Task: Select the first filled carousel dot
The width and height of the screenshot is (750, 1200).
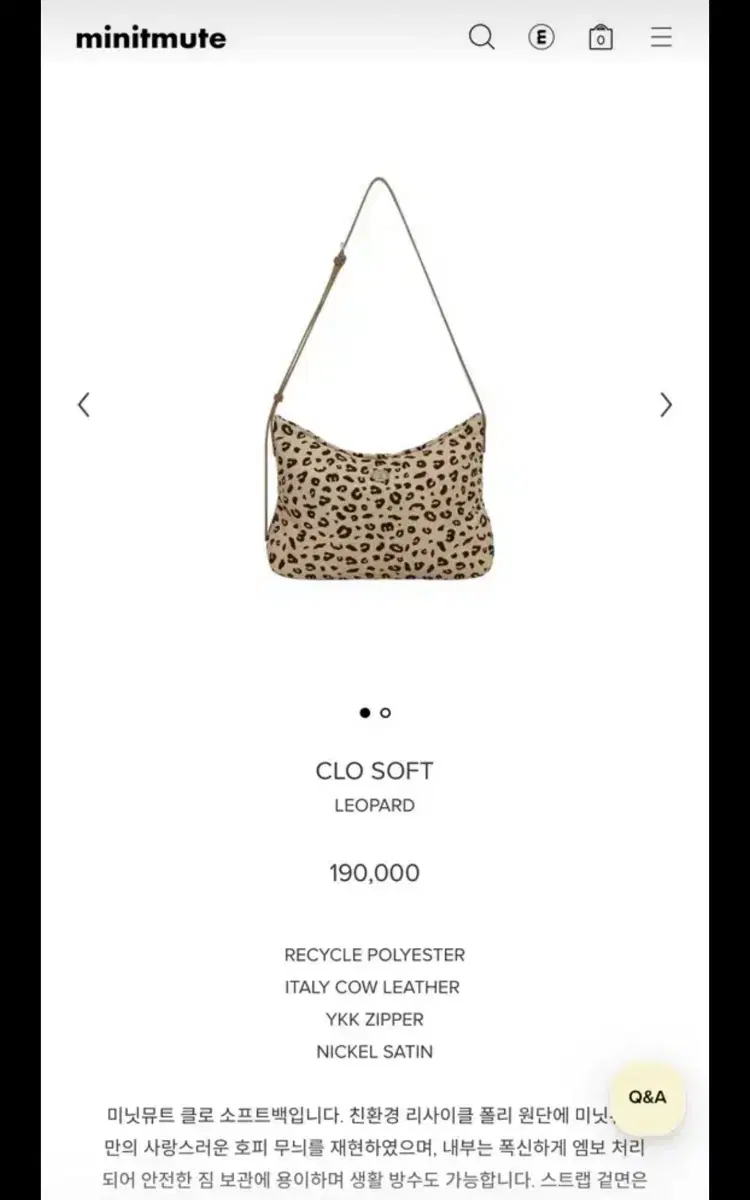Action: coord(366,713)
